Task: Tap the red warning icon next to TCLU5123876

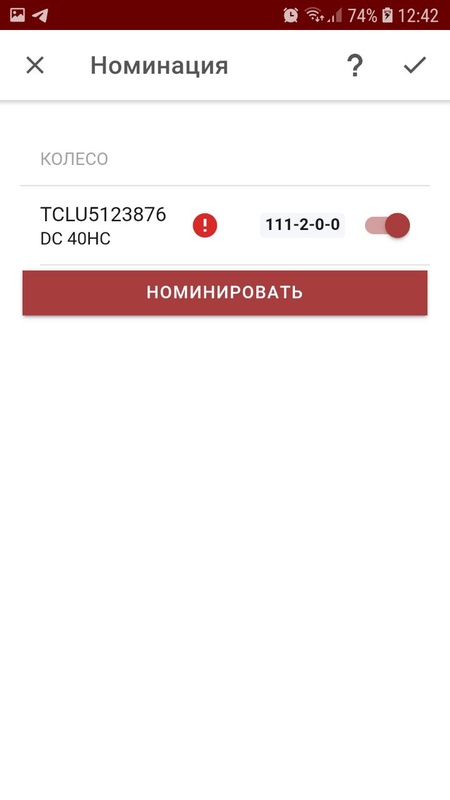Action: pos(205,225)
